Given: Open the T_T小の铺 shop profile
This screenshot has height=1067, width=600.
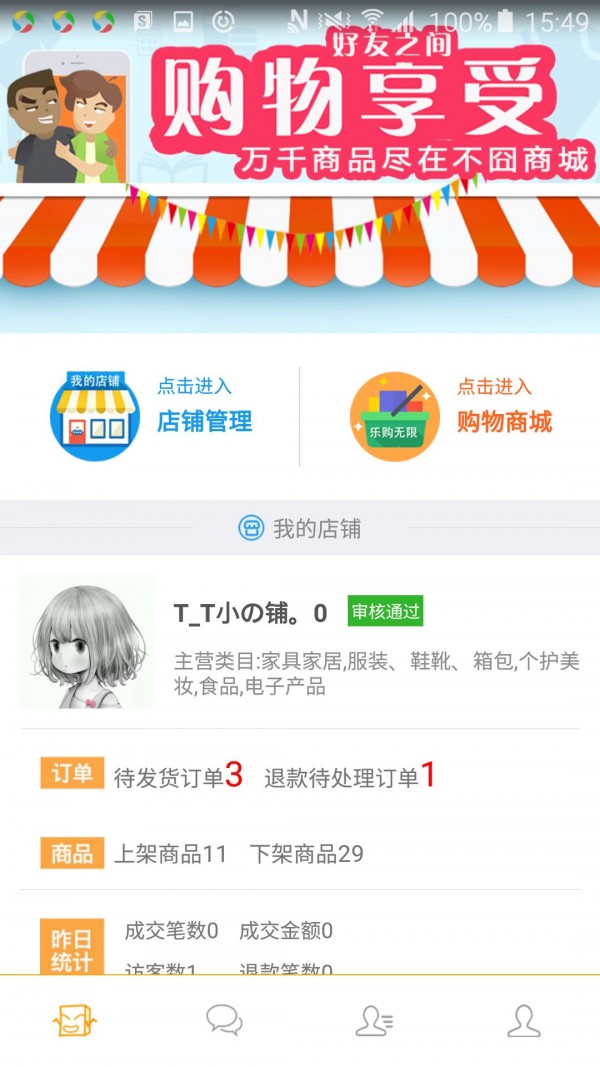Looking at the screenshot, I should click(x=250, y=614).
